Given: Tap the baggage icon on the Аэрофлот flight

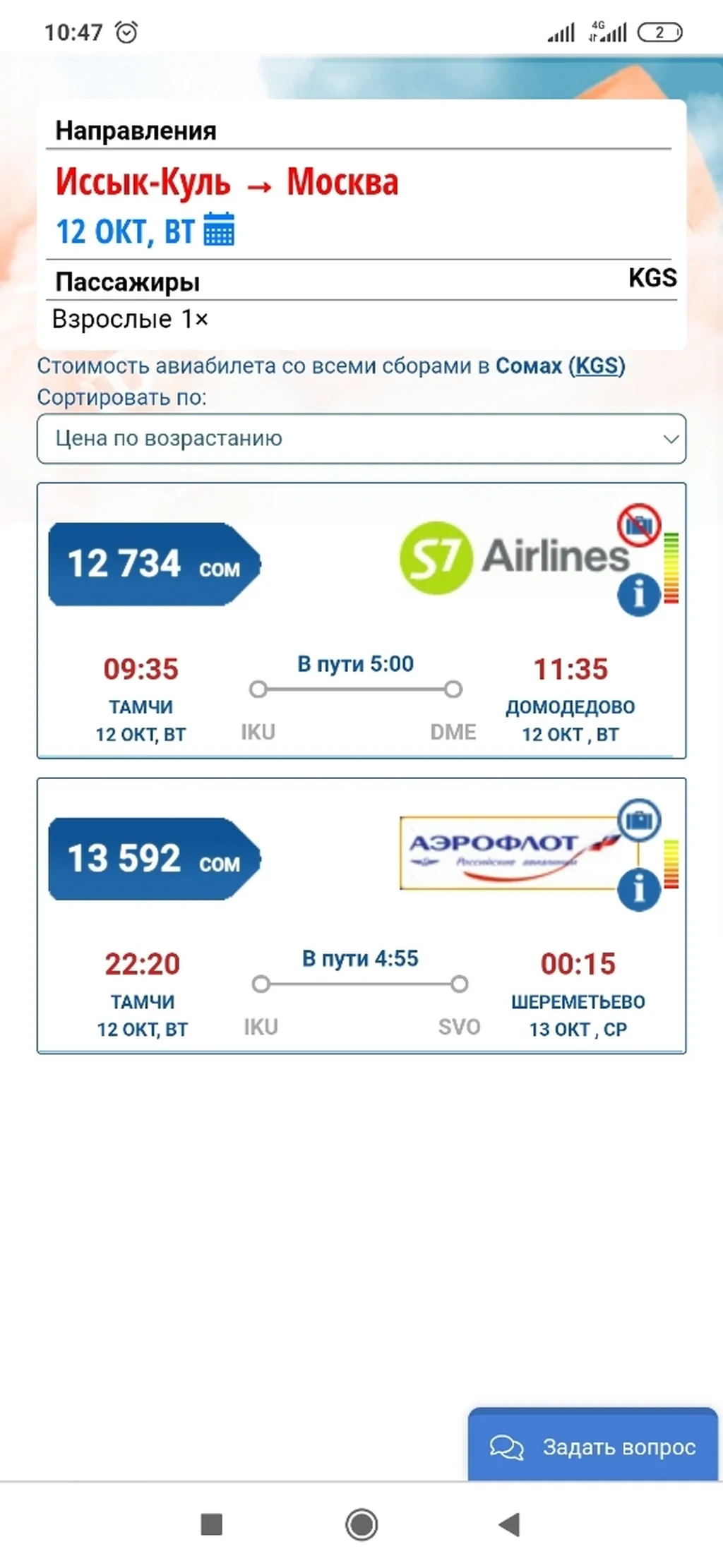Looking at the screenshot, I should pos(639,820).
